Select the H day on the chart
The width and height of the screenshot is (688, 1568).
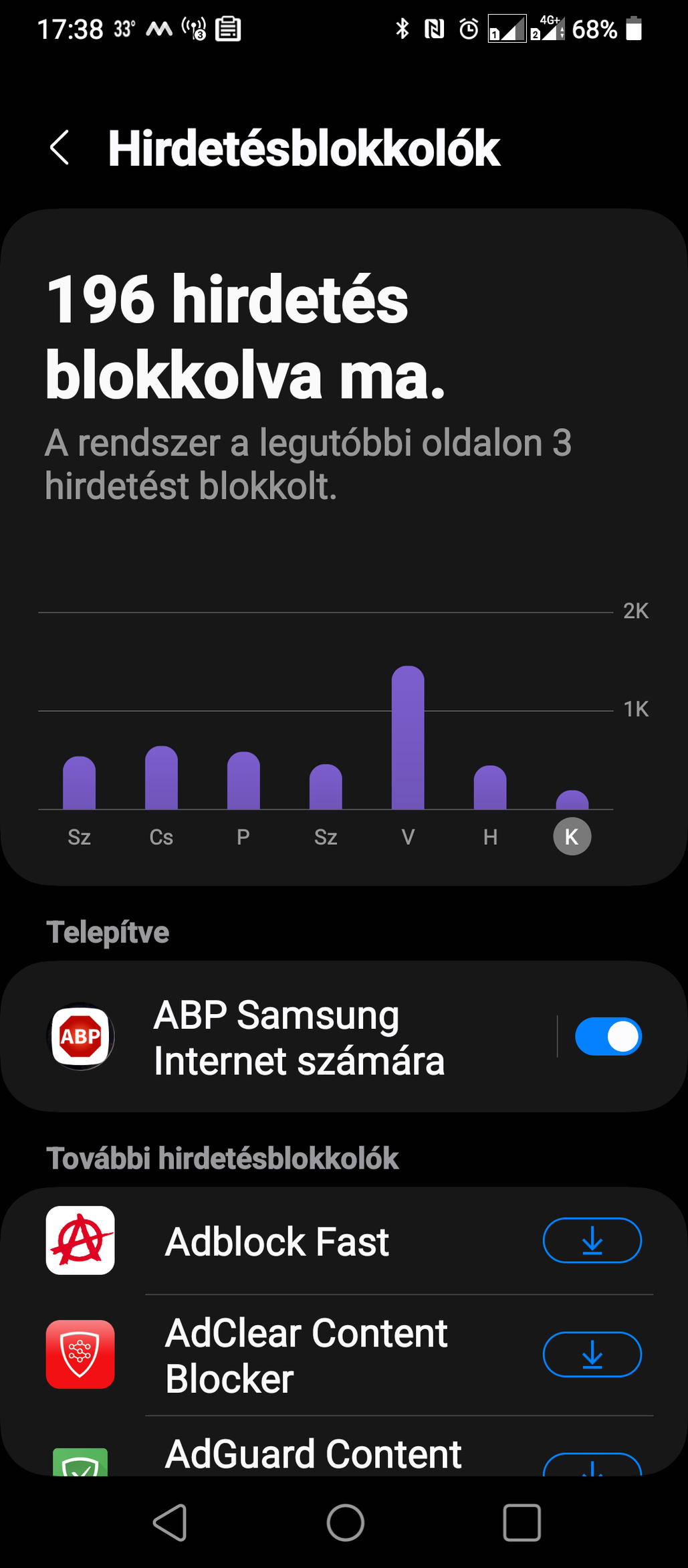490,837
